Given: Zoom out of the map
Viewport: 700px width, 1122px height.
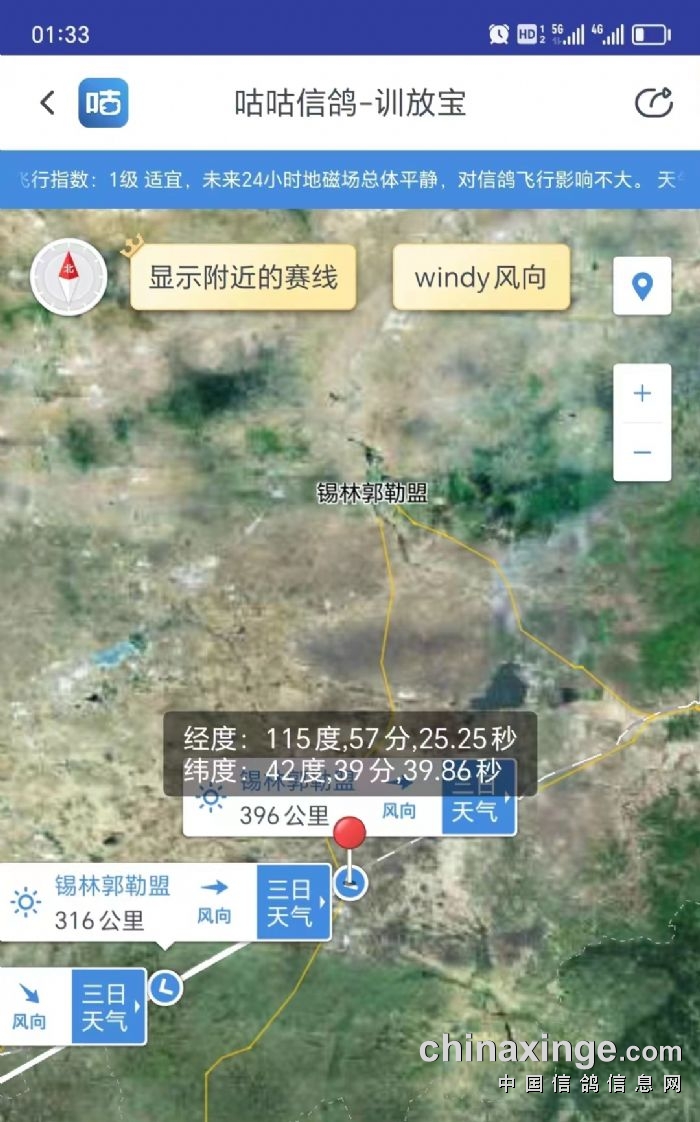Looking at the screenshot, I should [642, 452].
